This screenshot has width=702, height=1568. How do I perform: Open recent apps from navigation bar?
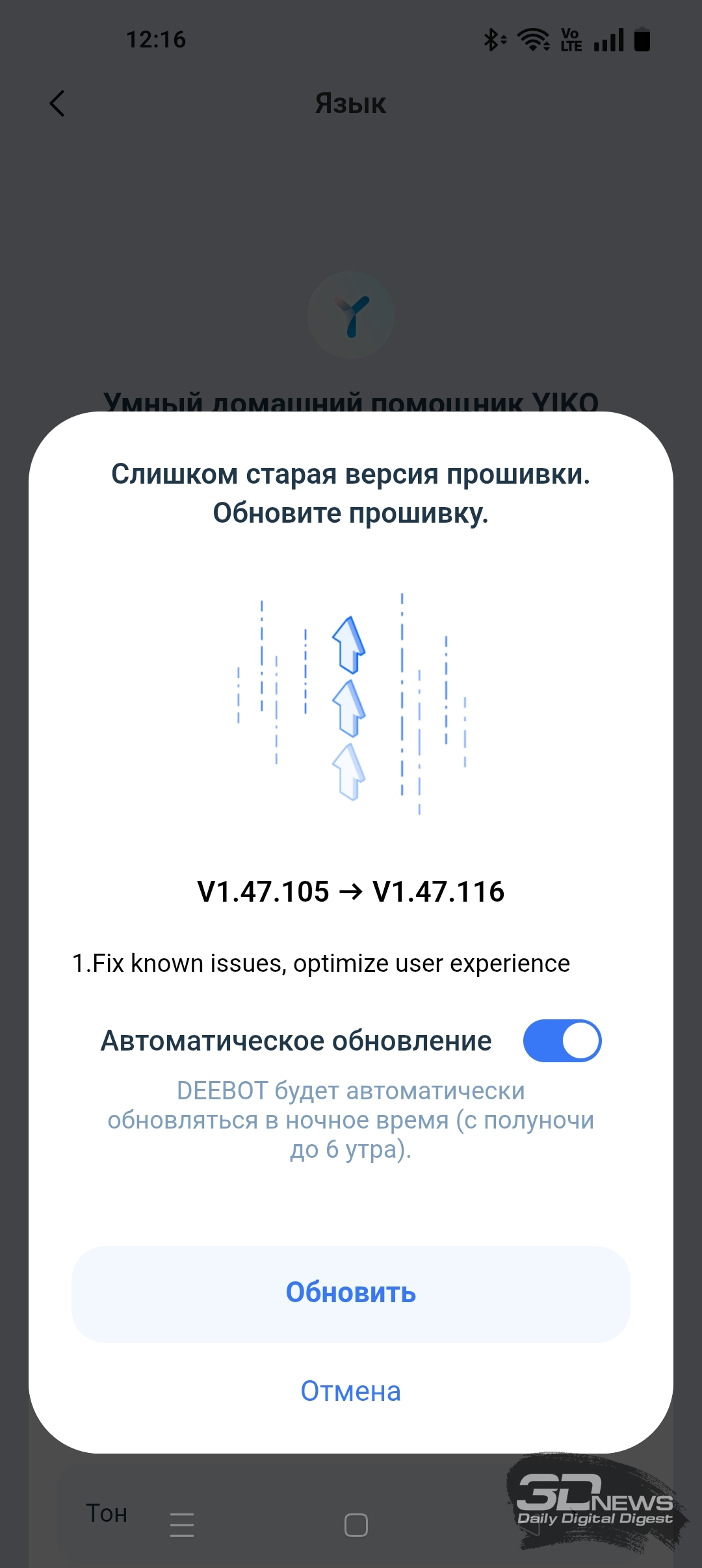click(x=182, y=1524)
